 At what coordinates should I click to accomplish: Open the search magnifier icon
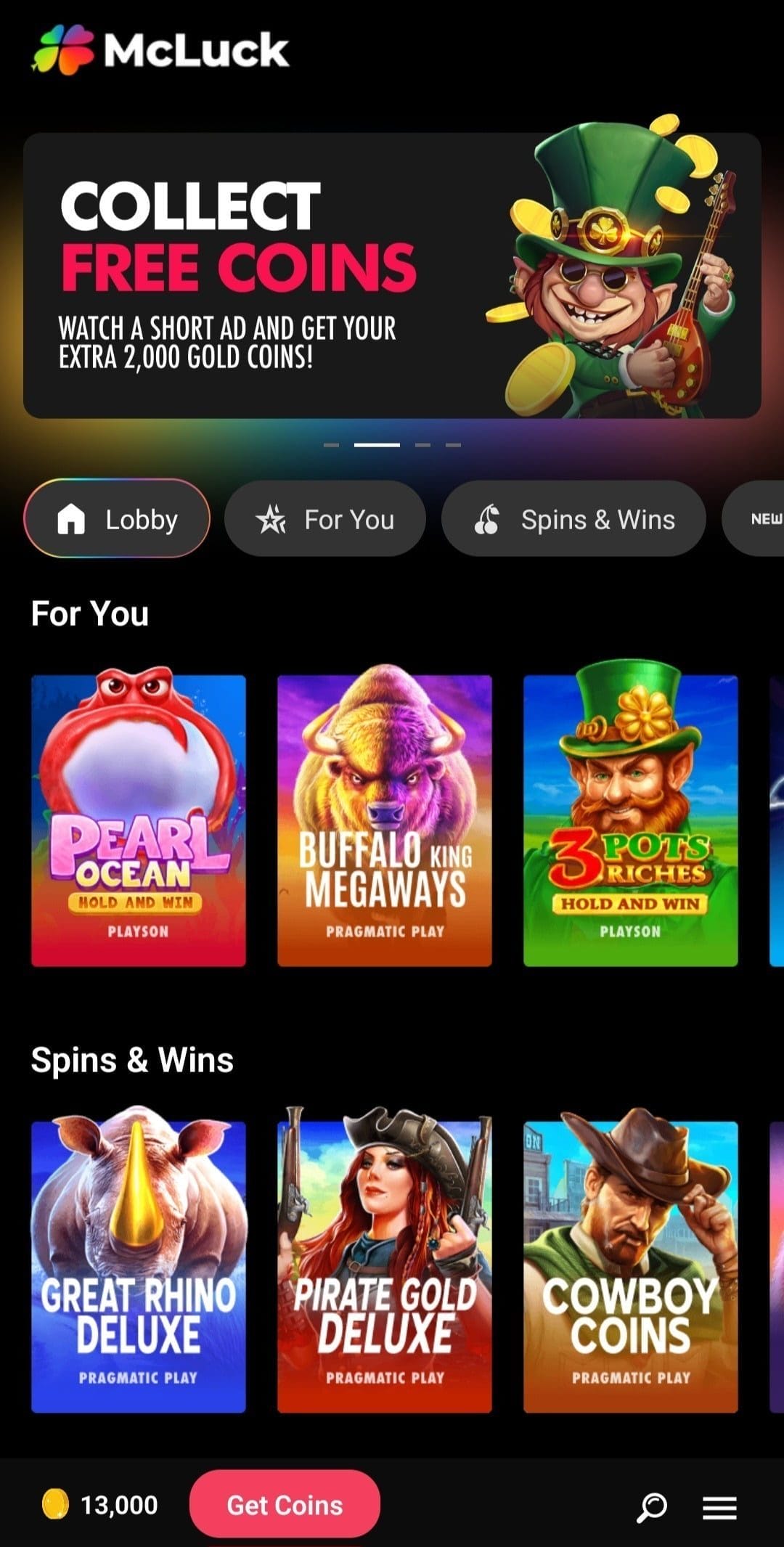(652, 1507)
